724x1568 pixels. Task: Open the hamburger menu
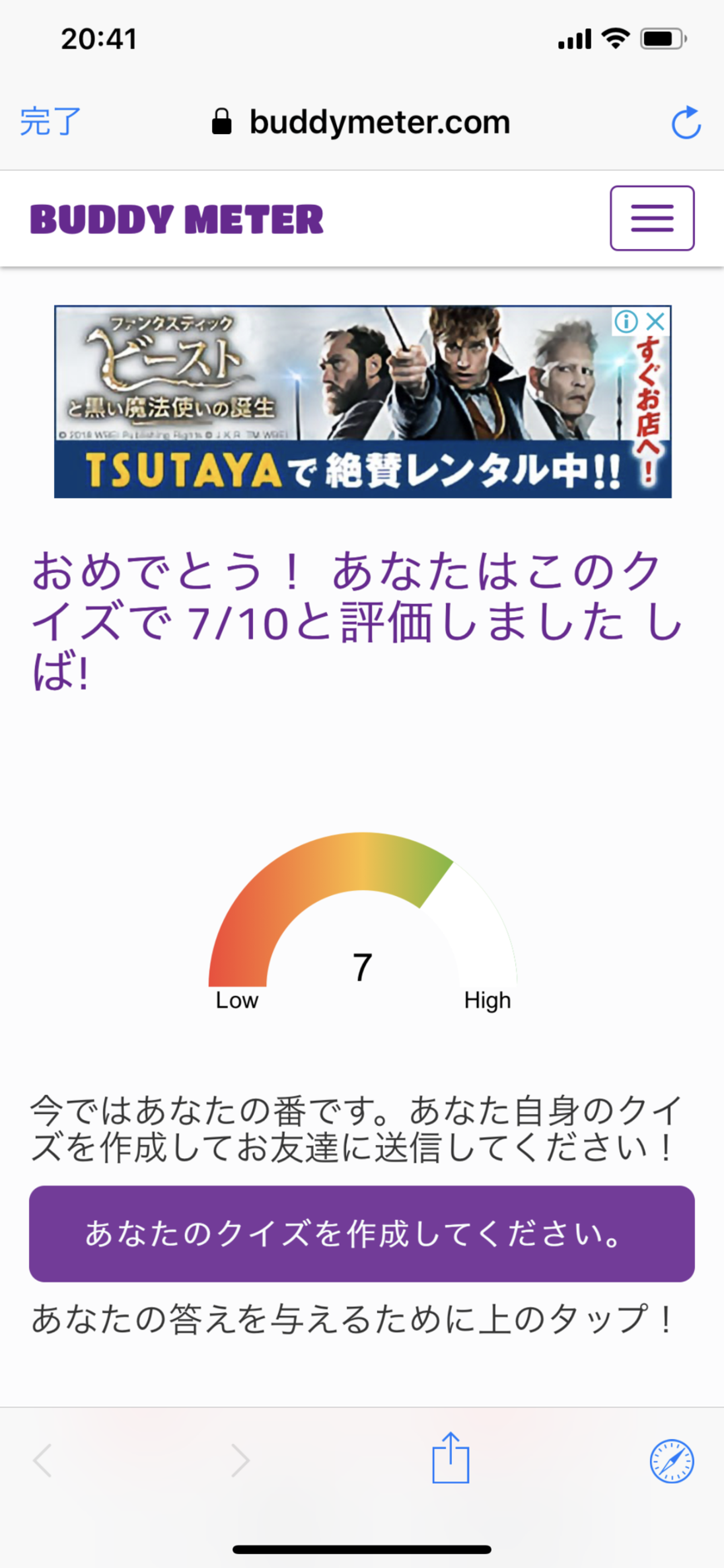[x=652, y=218]
